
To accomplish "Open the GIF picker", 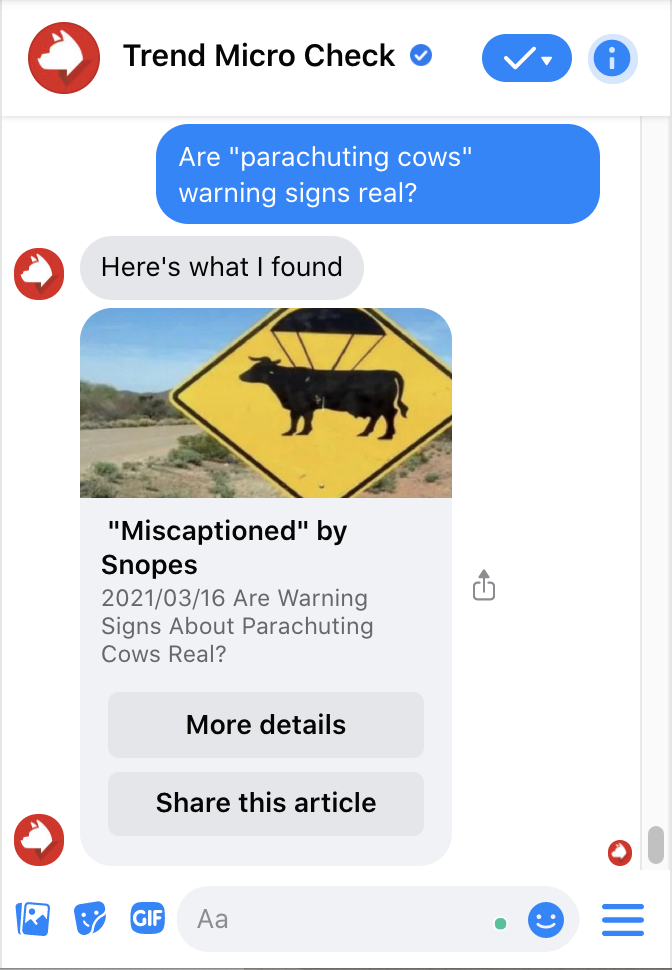I will (147, 918).
